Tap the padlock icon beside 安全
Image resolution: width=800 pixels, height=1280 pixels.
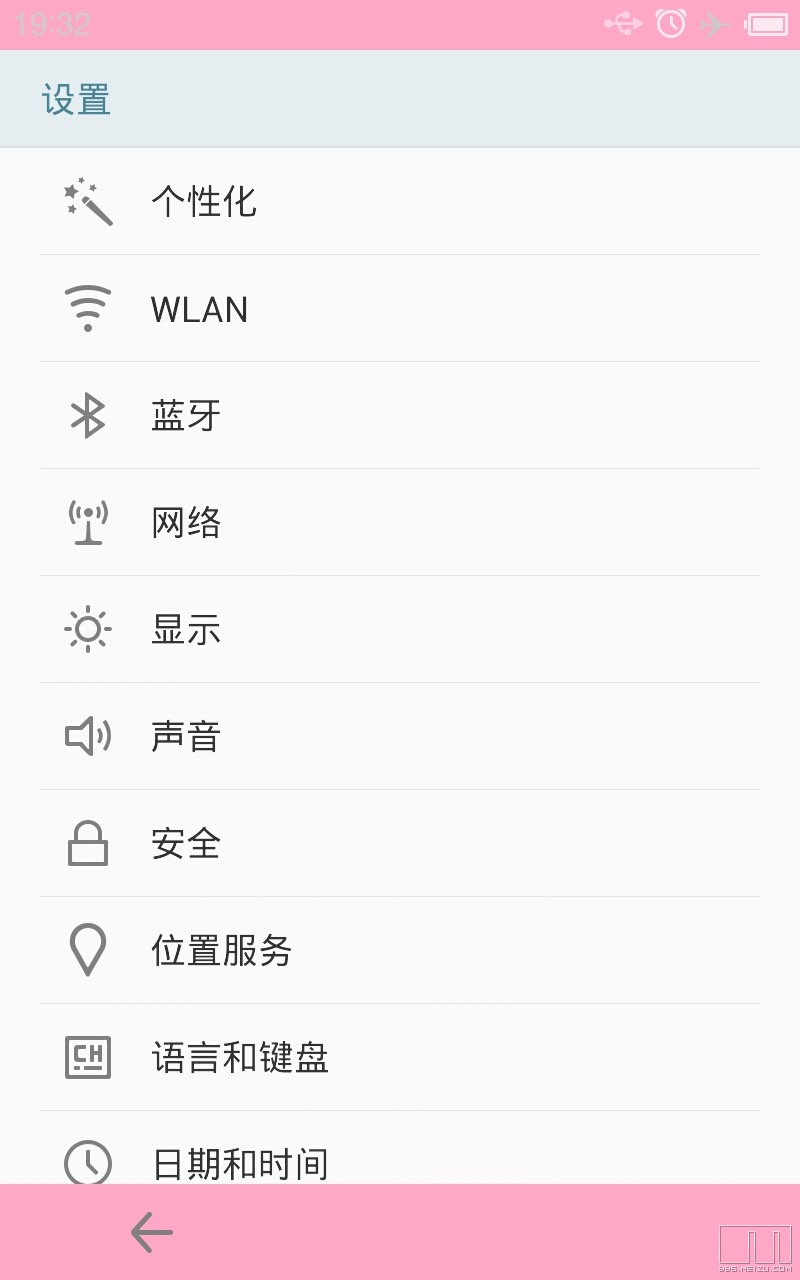coord(88,843)
